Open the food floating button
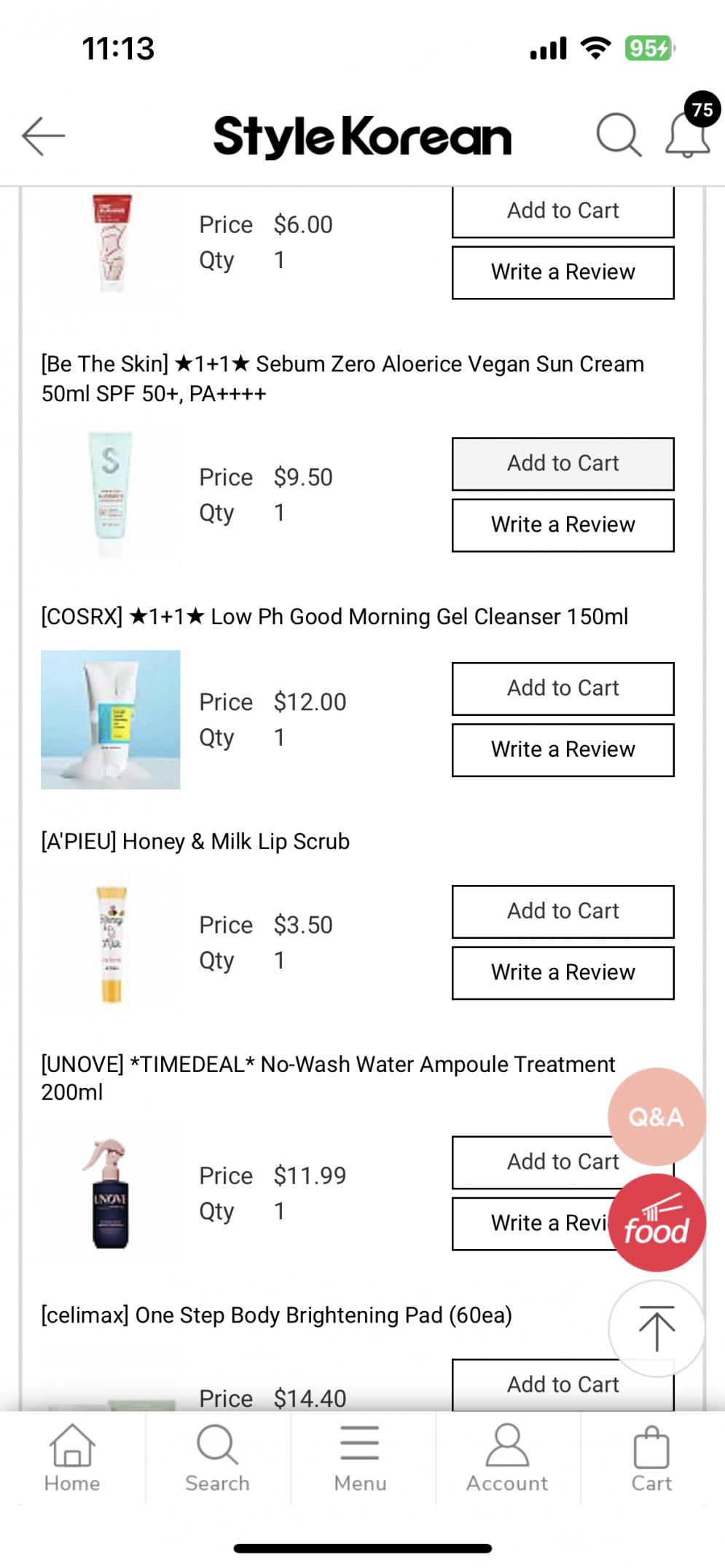 tap(657, 1223)
